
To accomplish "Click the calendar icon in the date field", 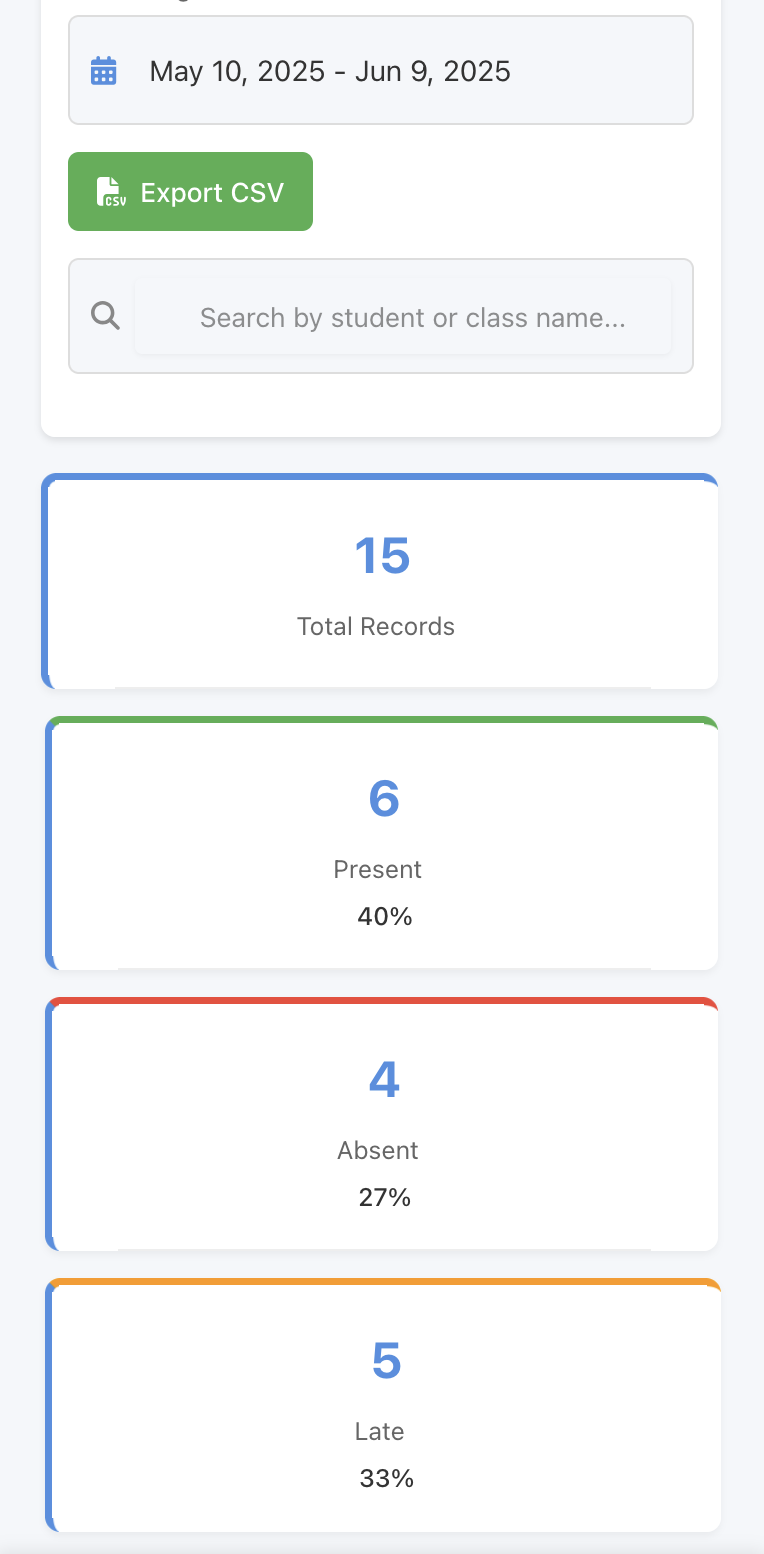I will click(x=103, y=70).
